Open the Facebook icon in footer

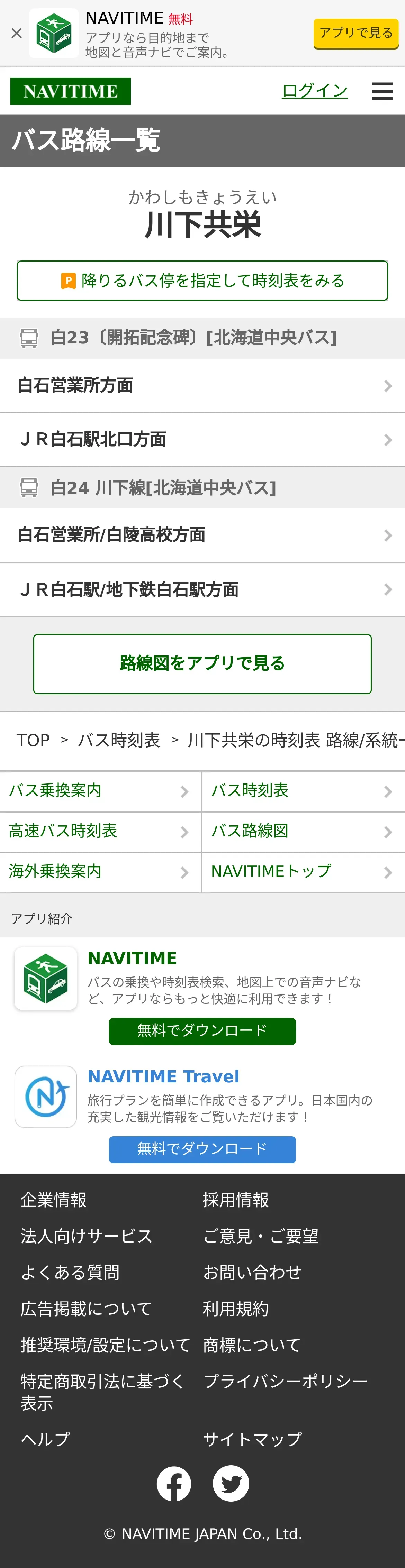[x=174, y=1483]
